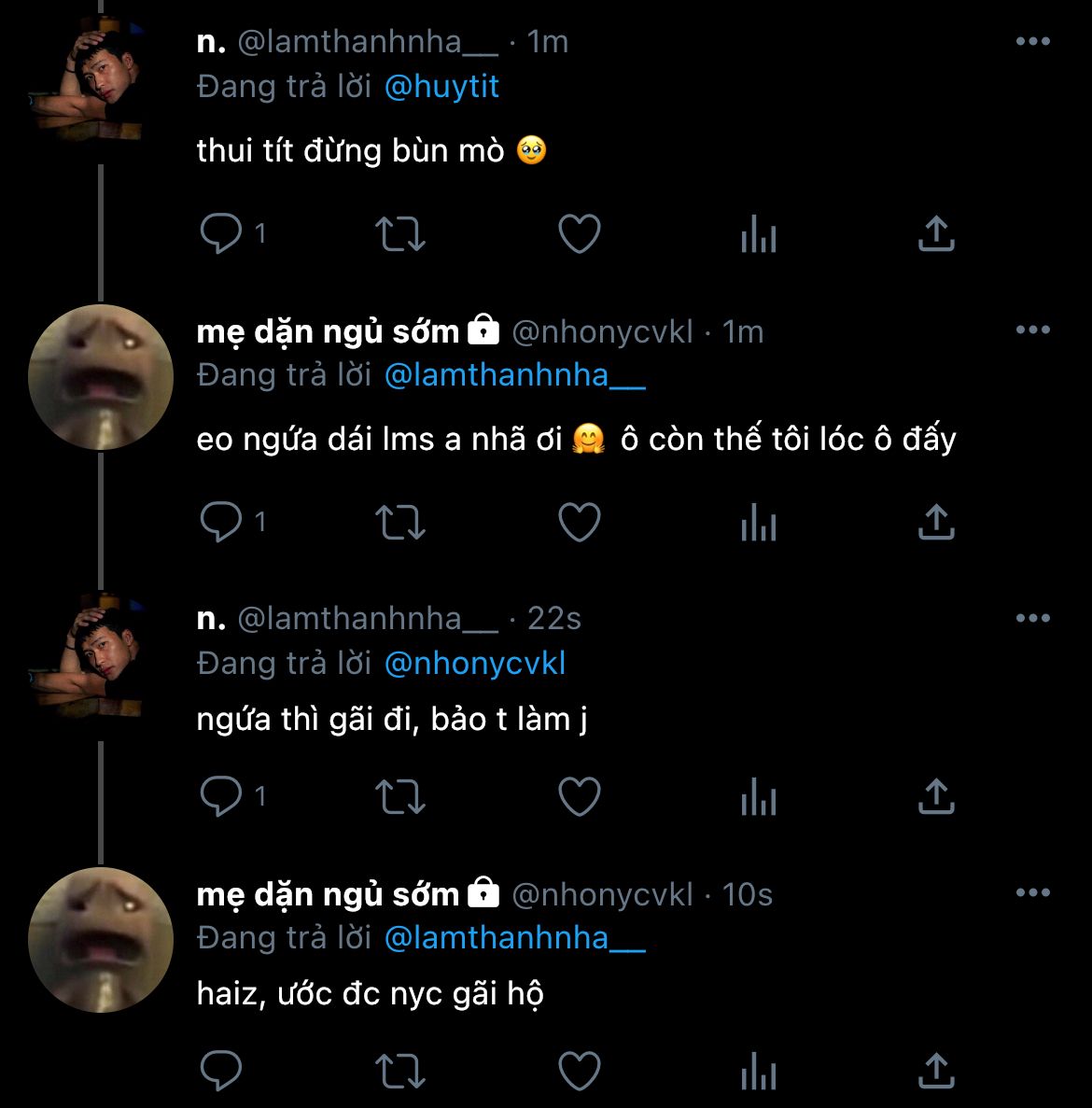The width and height of the screenshot is (1092, 1108).
Task: Open overflow menu on "thui tít đừng bùn mò" tweet
Action: pyautogui.click(x=1032, y=41)
